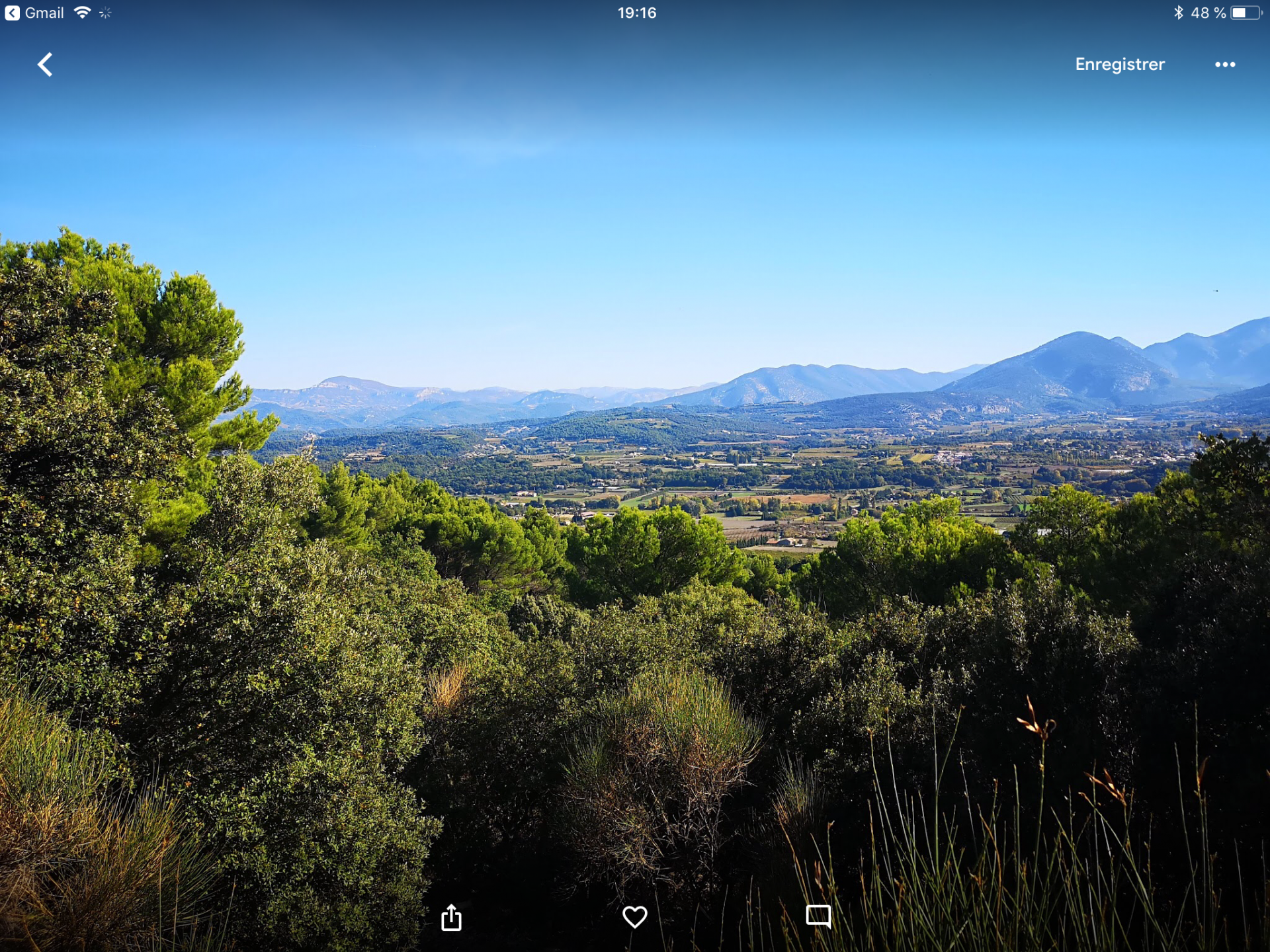
Task: Open the three-dot overflow menu
Action: click(1224, 65)
